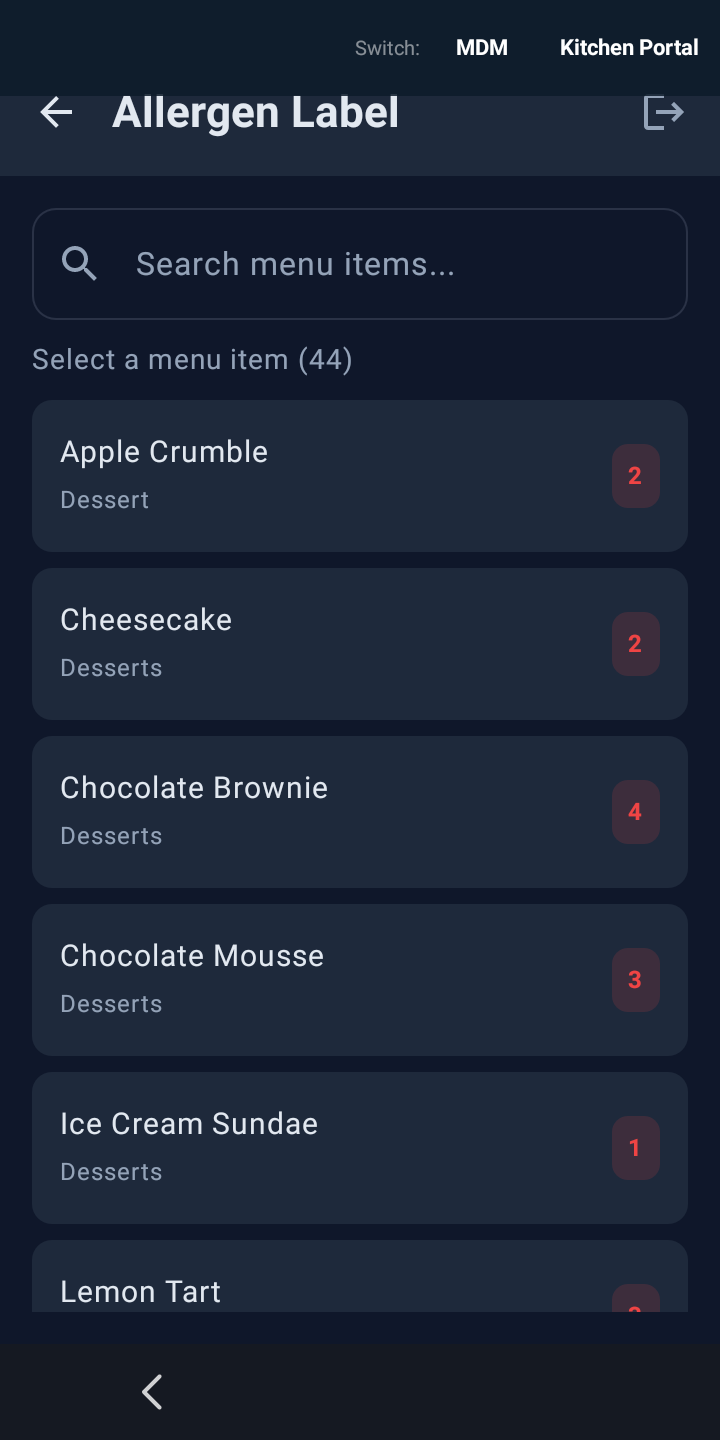
Task: Open the allergen count badge on Apple Crumble
Action: (x=635, y=475)
